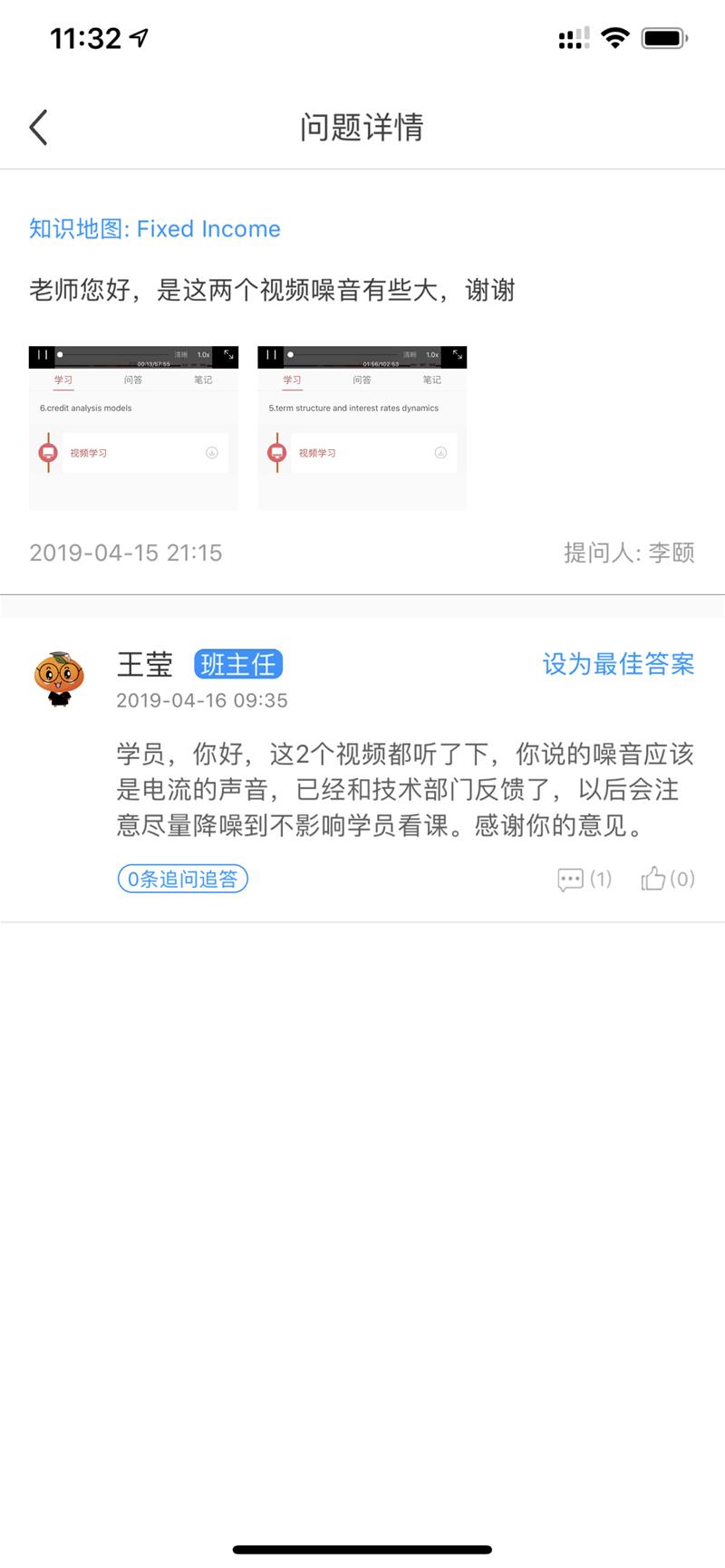Image resolution: width=725 pixels, height=1568 pixels.
Task: Open 王莹's profile avatar
Action: coord(59,678)
